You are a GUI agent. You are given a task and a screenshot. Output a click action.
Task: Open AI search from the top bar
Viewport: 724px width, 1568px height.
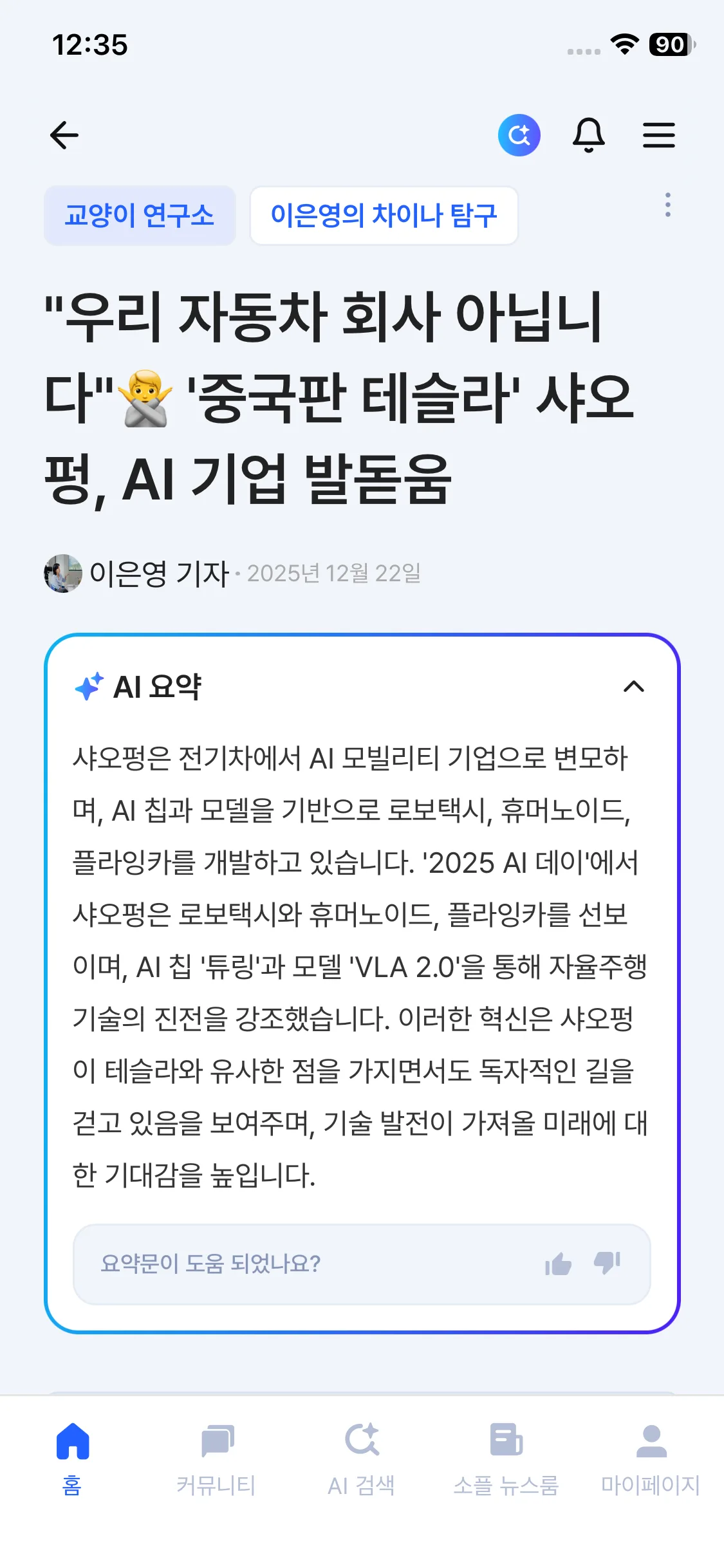click(519, 135)
